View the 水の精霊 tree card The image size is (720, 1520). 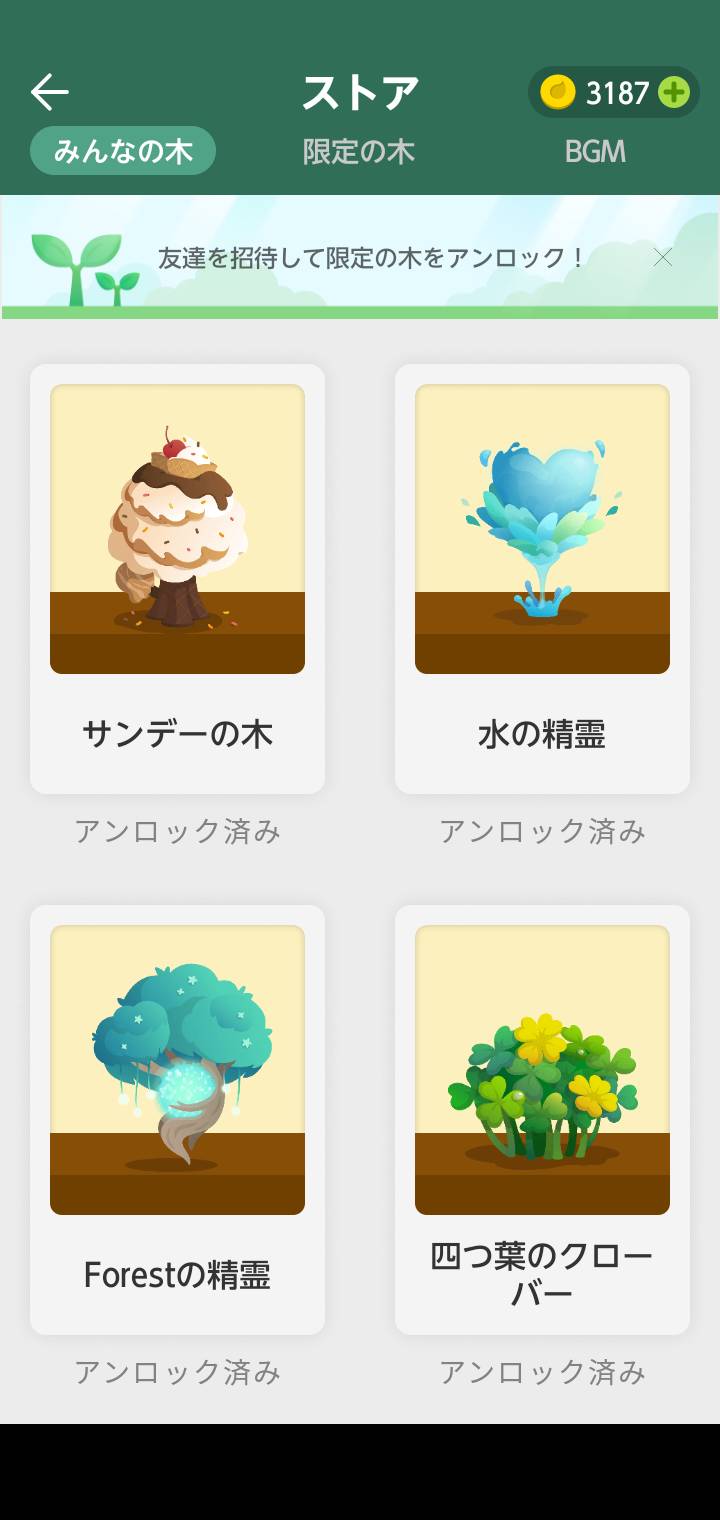point(542,578)
